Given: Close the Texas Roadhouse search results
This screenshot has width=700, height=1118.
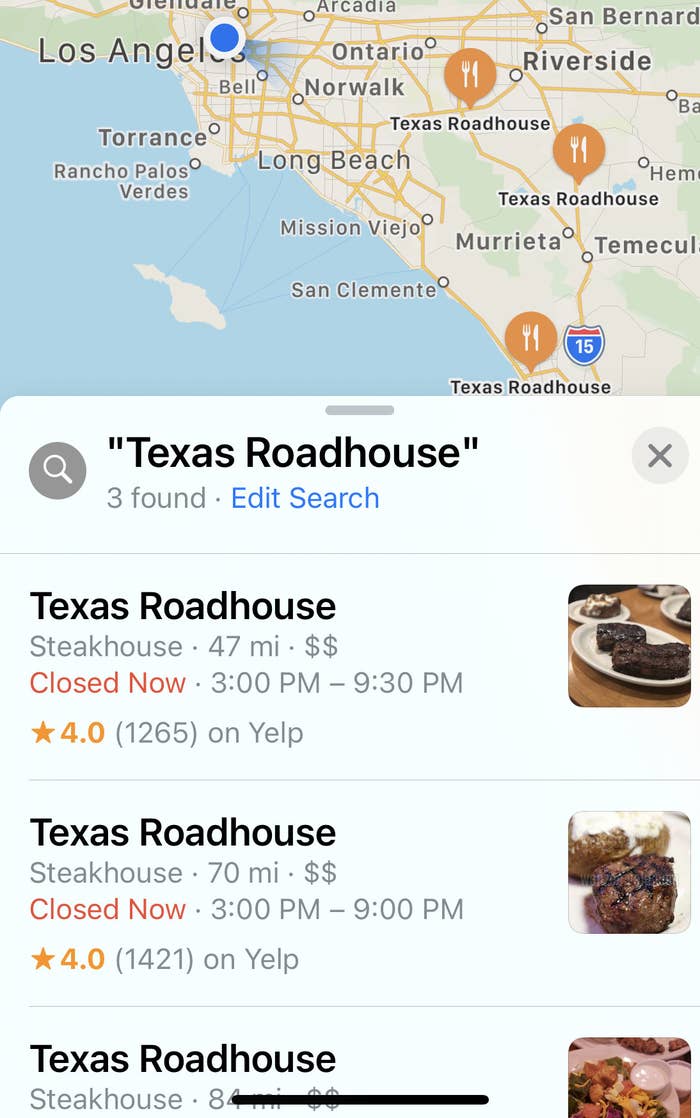Looking at the screenshot, I should 660,456.
